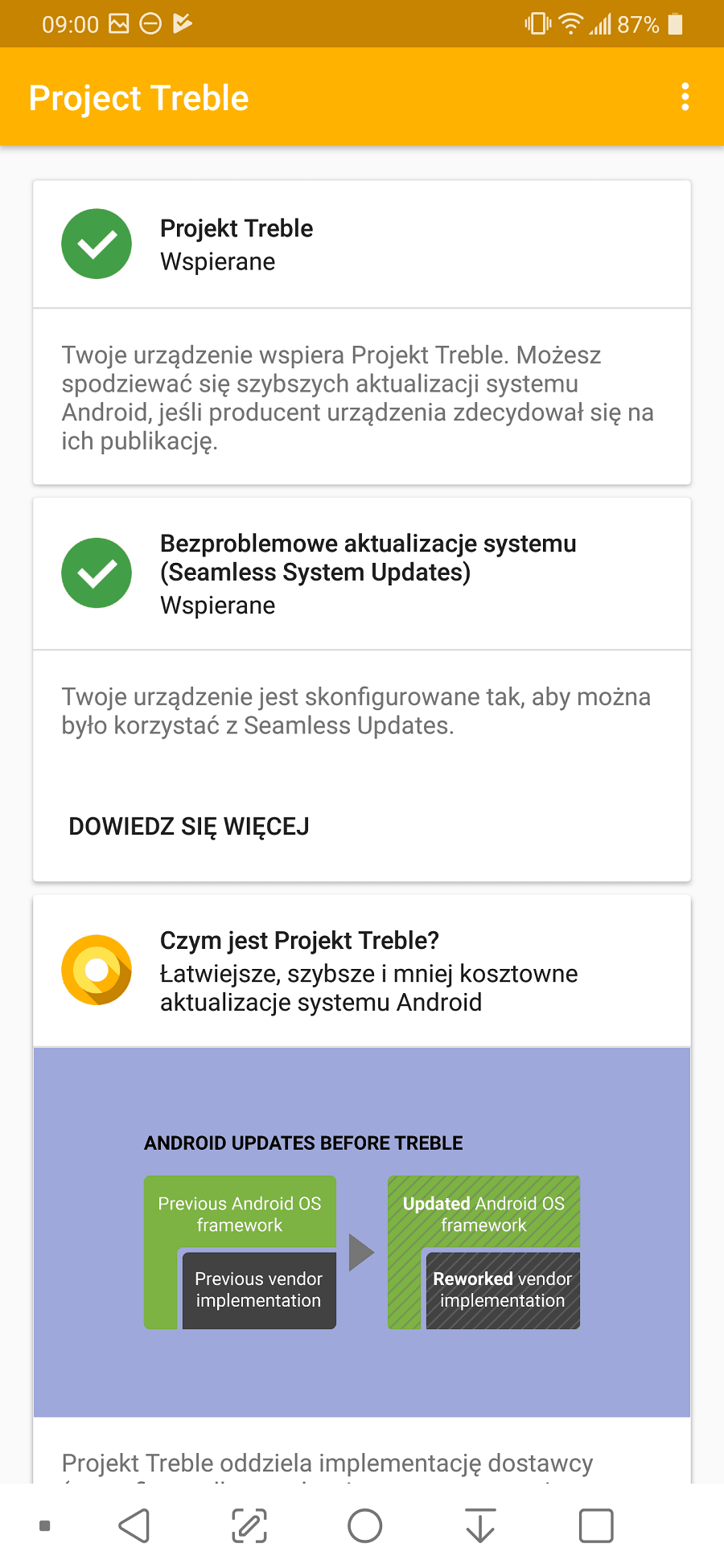Go back with the navigation bar arrow
Image resolution: width=724 pixels, height=1568 pixels.
134,1525
